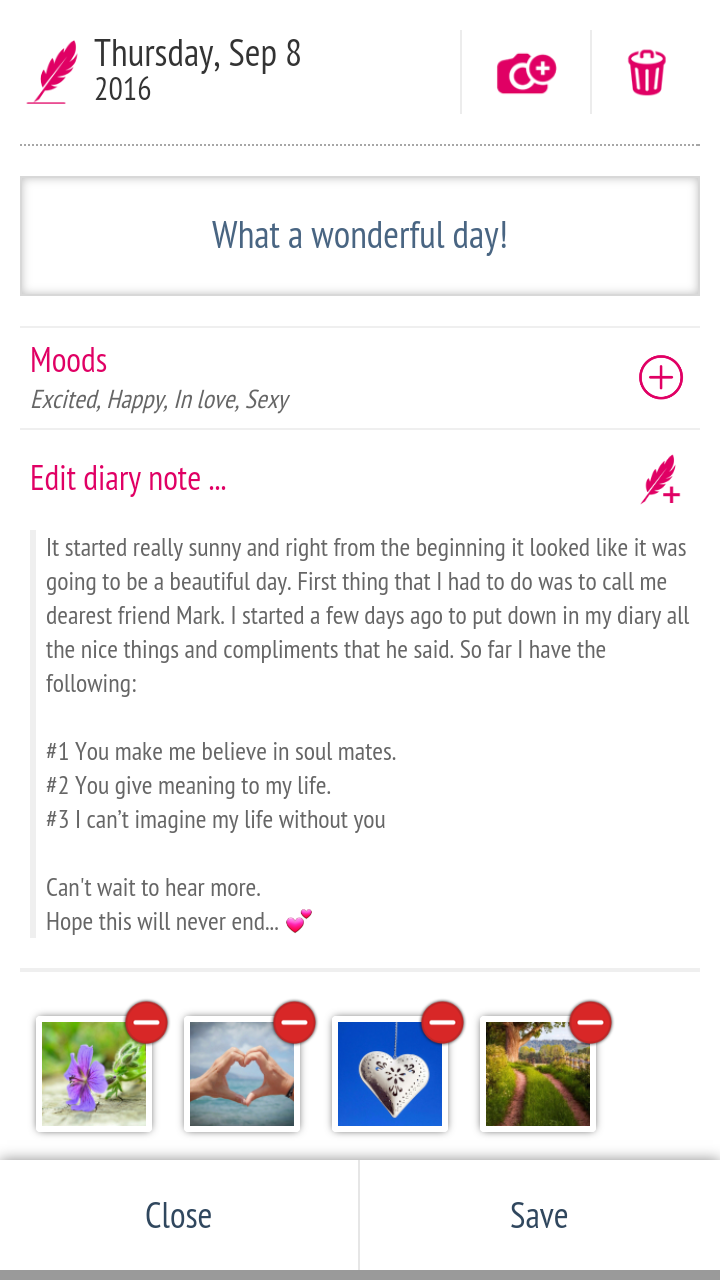
Task: Edit the entry title 'What a wonderful day!'
Action: point(360,235)
